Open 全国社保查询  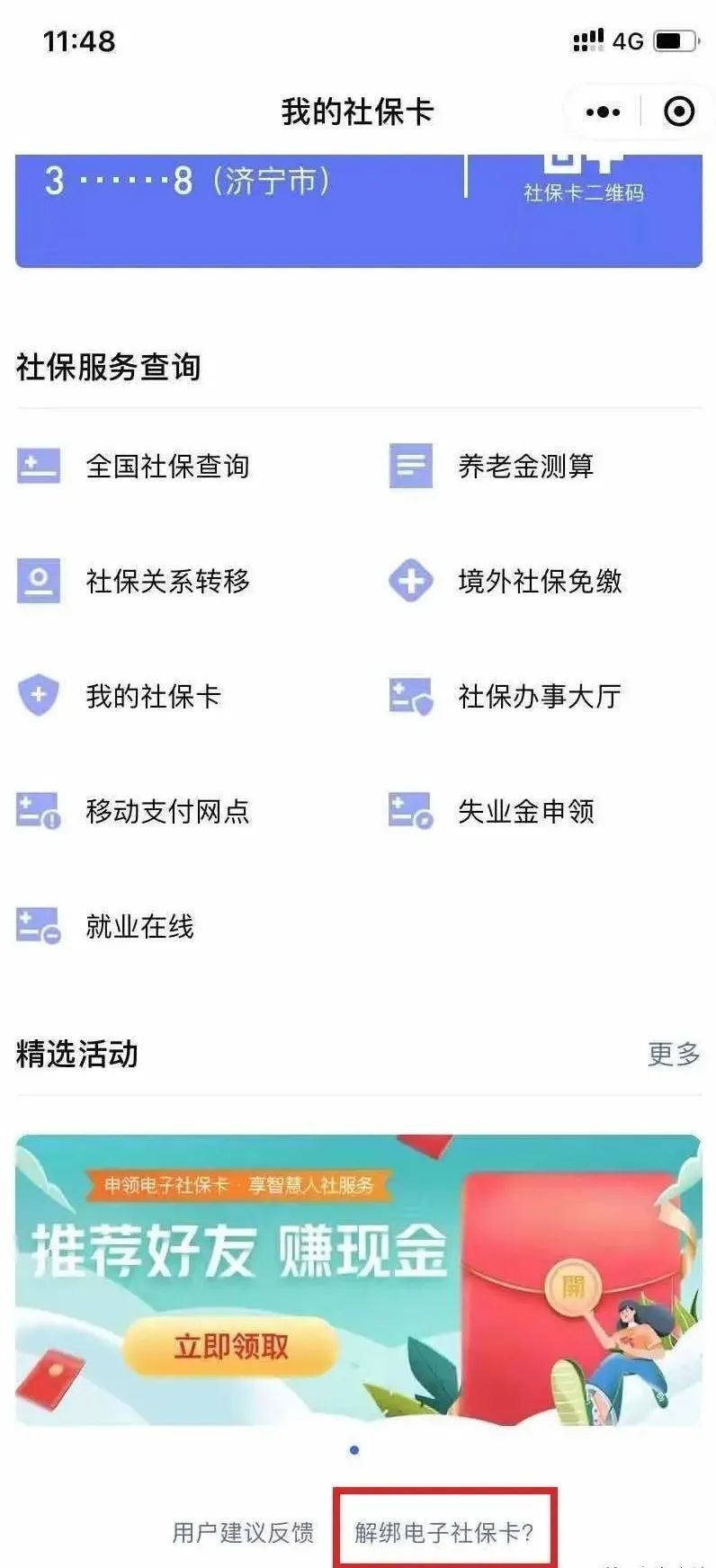(x=167, y=466)
